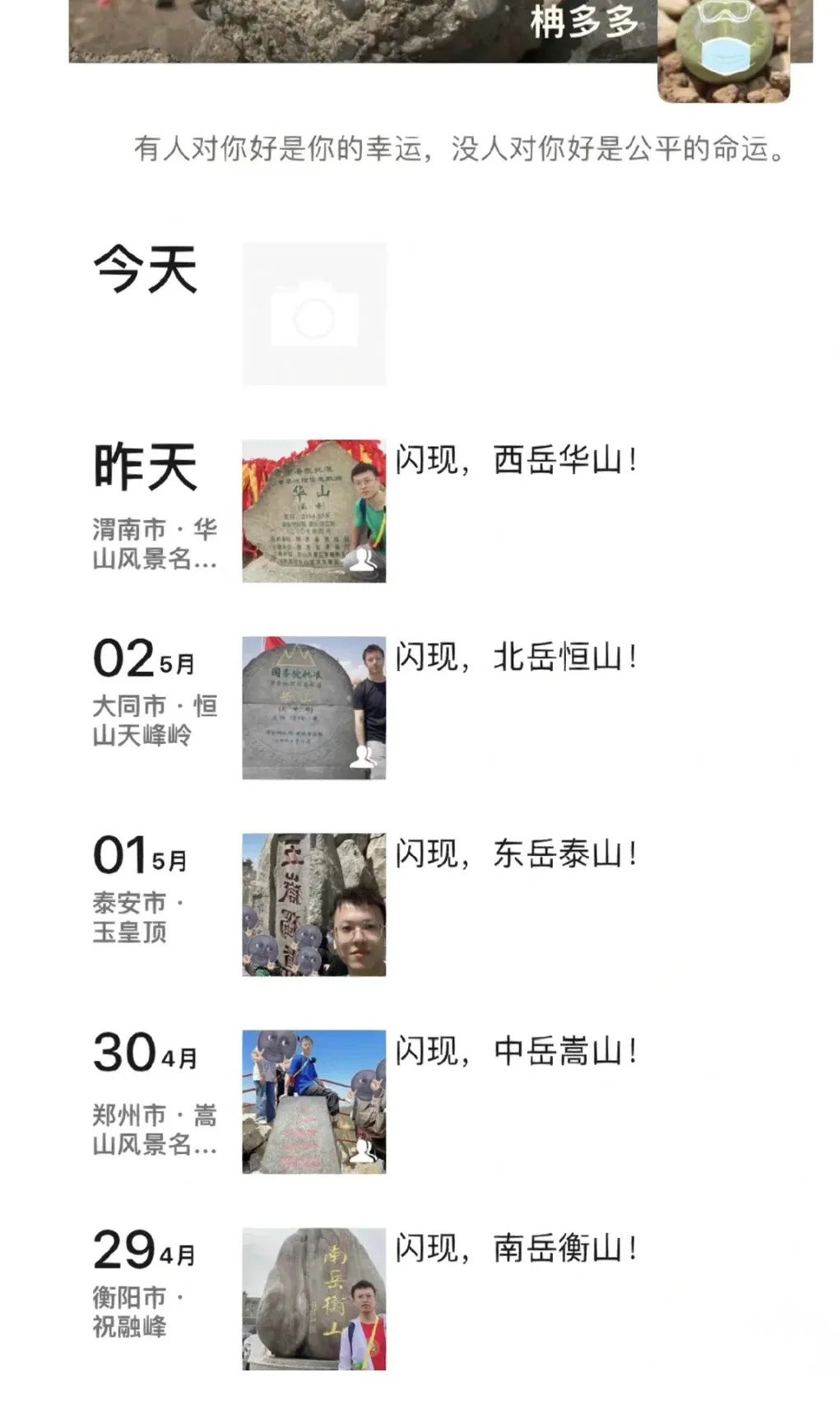Tap the camera tile to post today
840x1405 pixels.
tap(313, 314)
